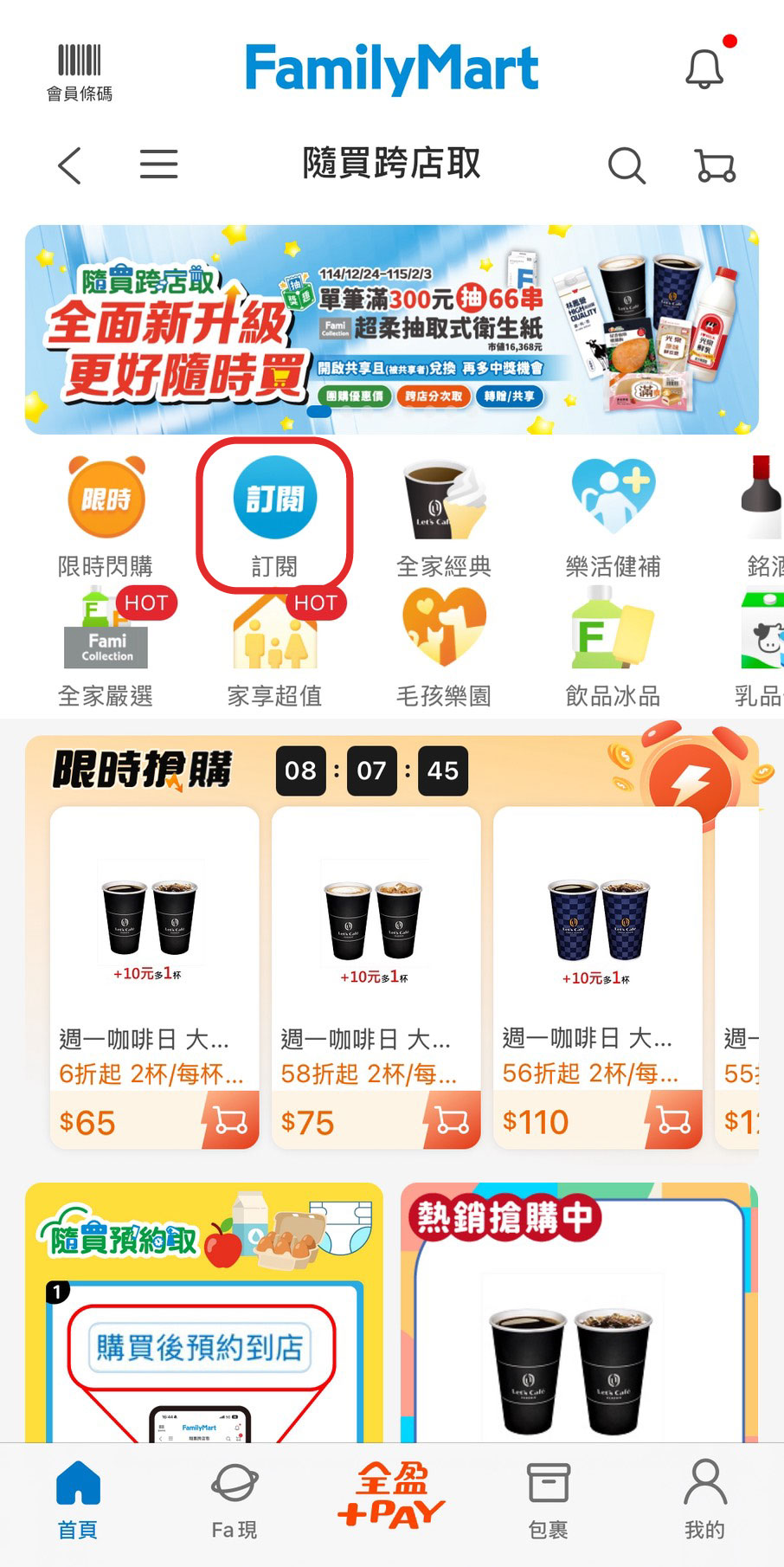Add the $65 coffee deal to cart
784x1567 pixels.
pyautogui.click(x=230, y=1121)
